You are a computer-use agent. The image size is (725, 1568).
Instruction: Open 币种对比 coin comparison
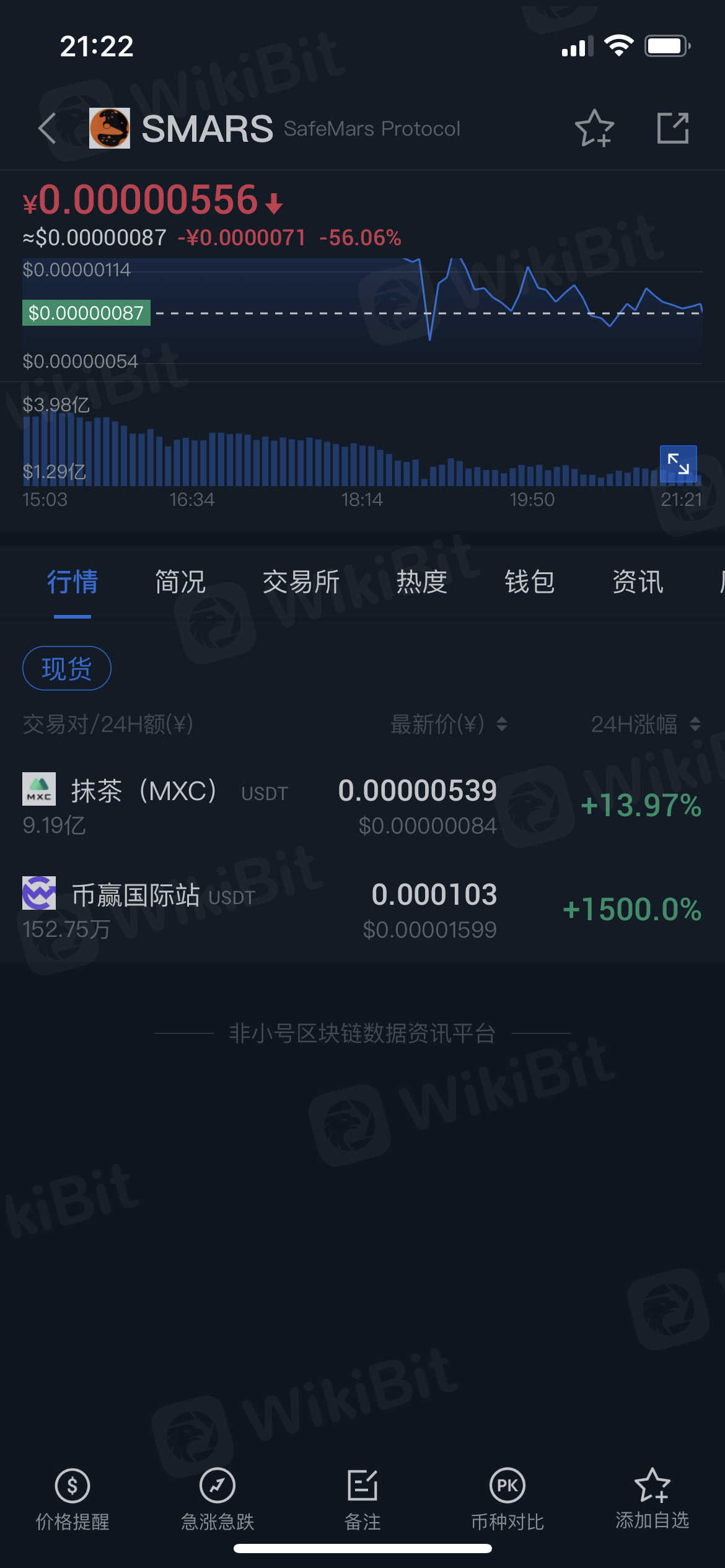click(507, 1499)
